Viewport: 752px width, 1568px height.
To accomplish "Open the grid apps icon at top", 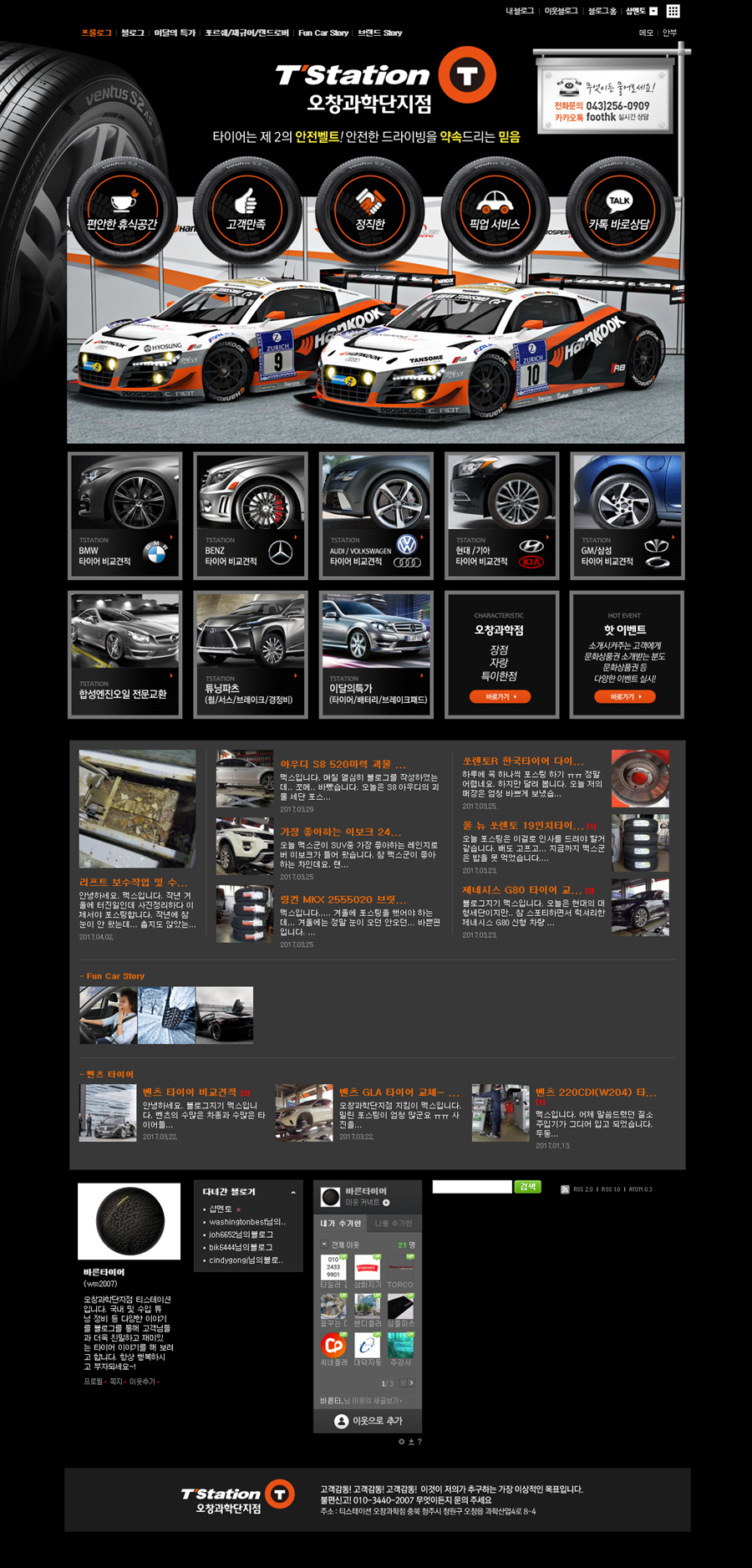I will (x=673, y=11).
